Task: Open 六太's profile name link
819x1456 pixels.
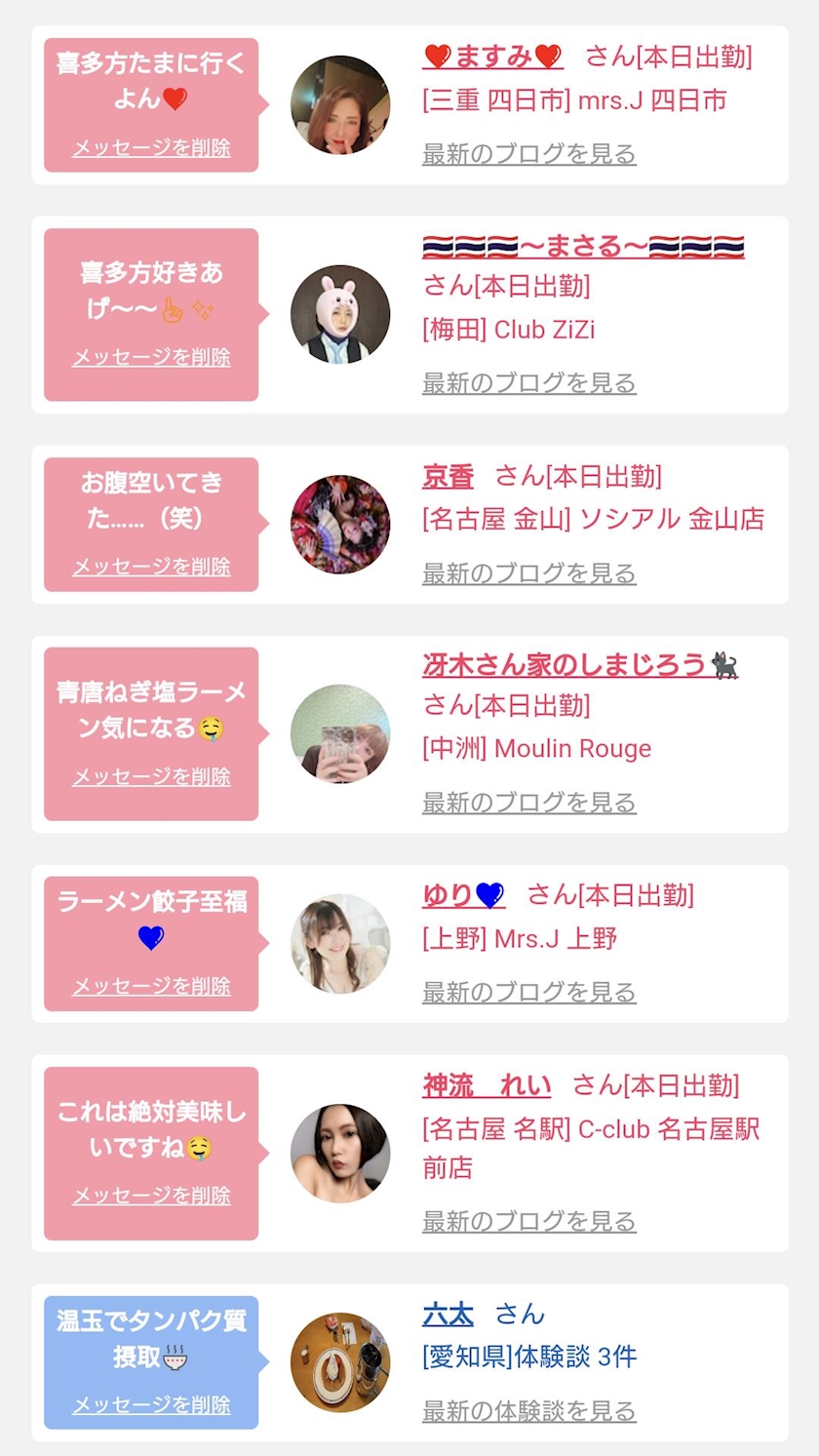Action: 448,1314
